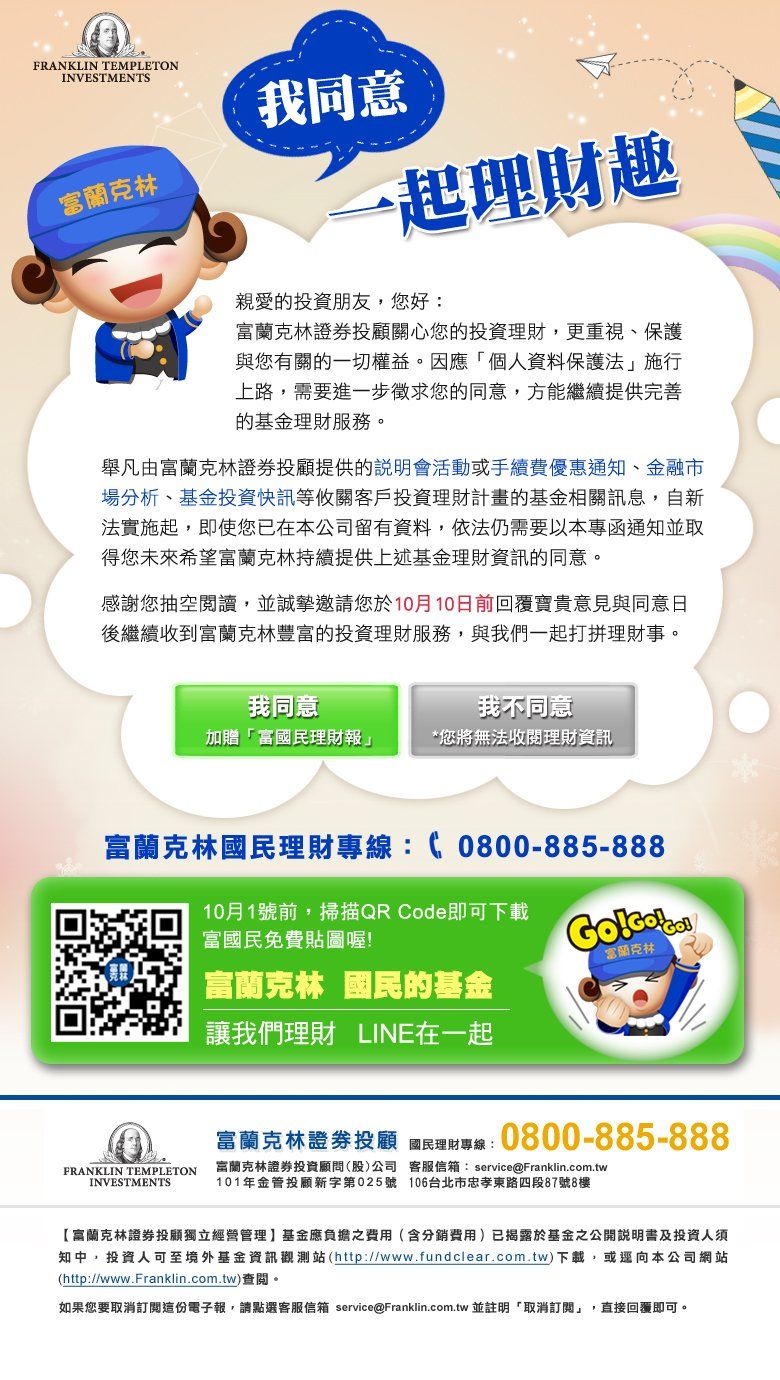This screenshot has height=1380, width=780.
Task: Tap the green 我同意 button
Action: click(286, 720)
